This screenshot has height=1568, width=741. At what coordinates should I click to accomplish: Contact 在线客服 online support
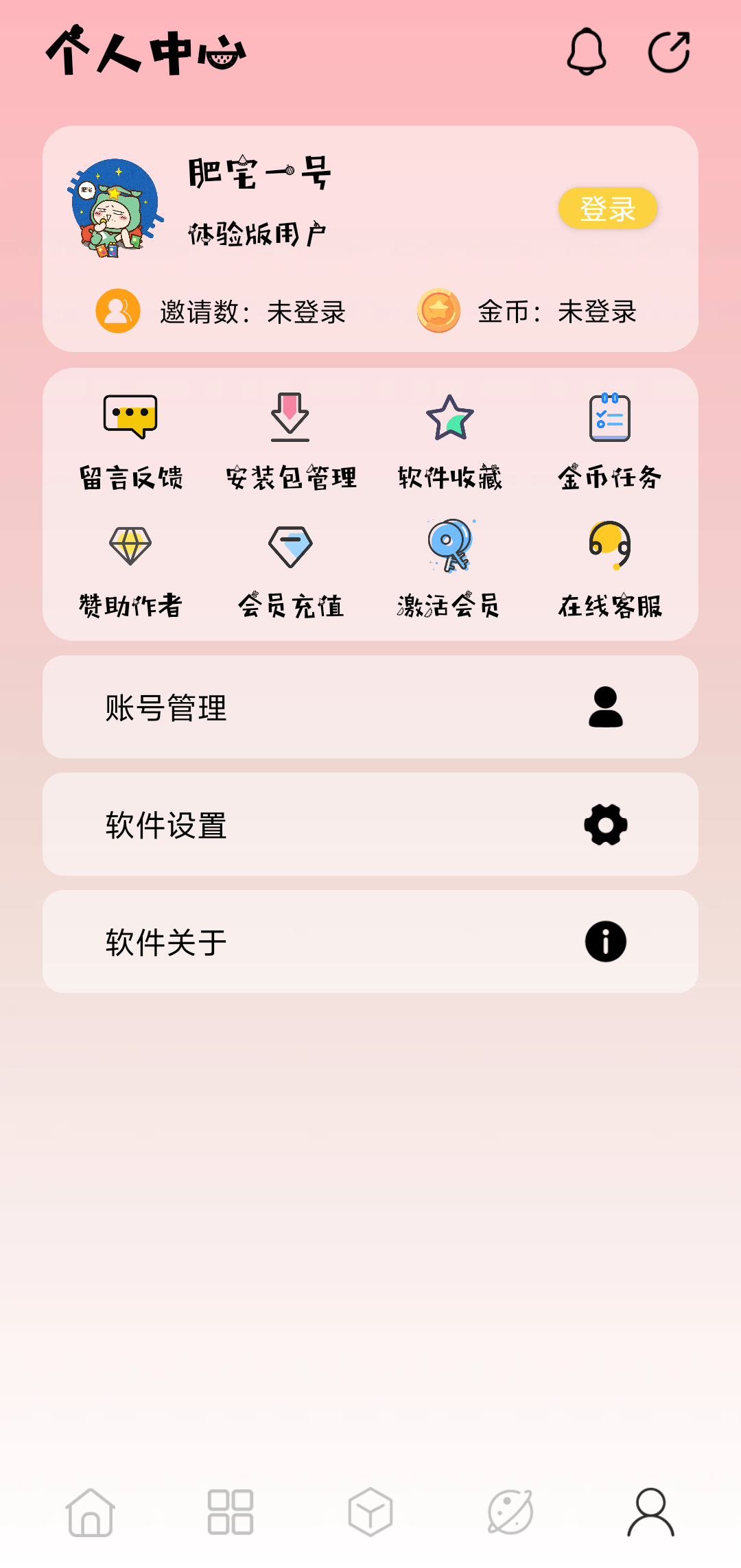coord(609,568)
